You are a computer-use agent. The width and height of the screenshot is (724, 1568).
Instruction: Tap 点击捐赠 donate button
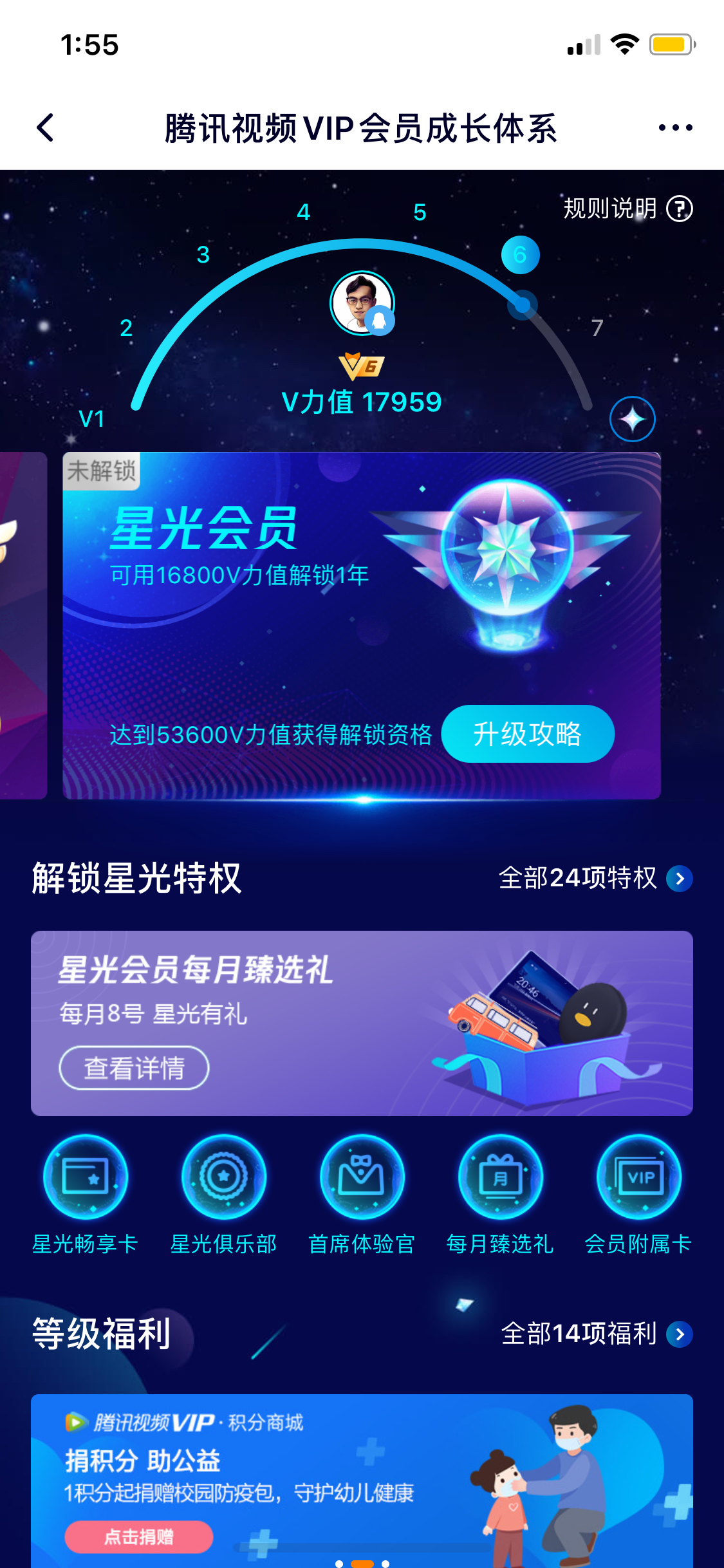[139, 1537]
